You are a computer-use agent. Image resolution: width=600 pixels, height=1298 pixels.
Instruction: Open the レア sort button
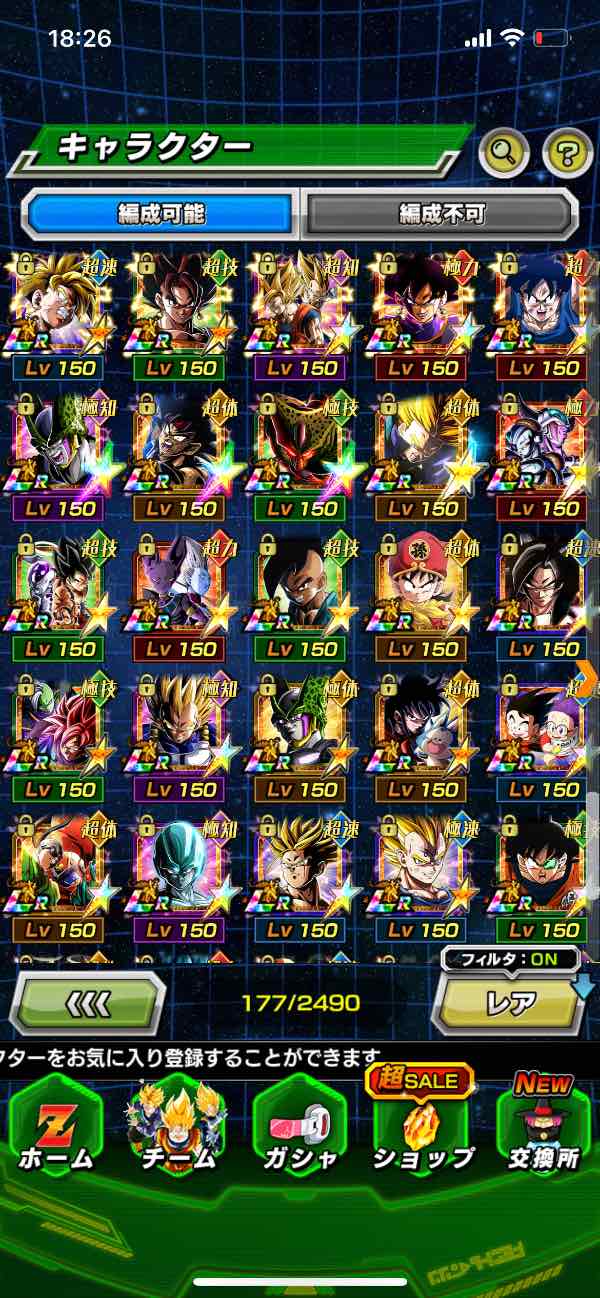point(510,1003)
